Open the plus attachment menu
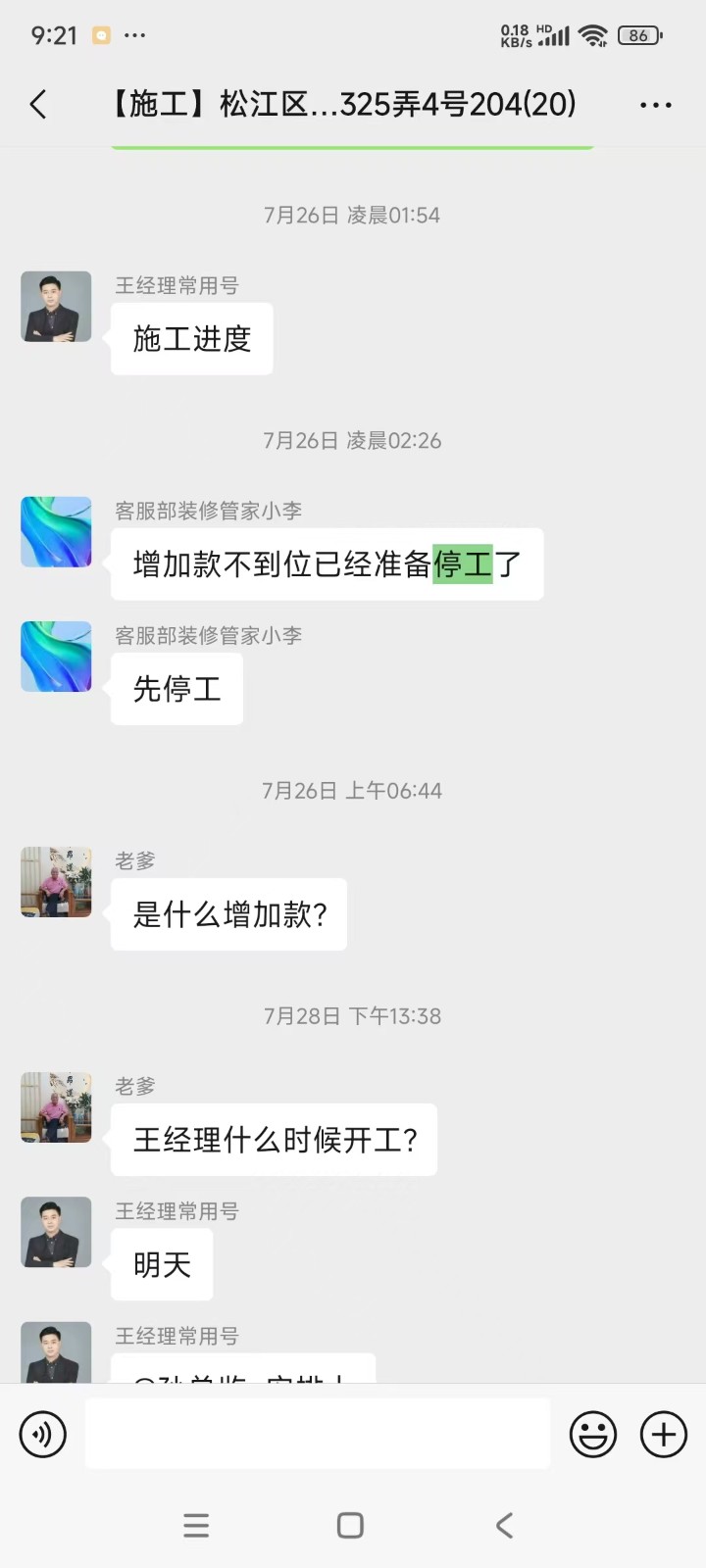706x1568 pixels. click(664, 1435)
